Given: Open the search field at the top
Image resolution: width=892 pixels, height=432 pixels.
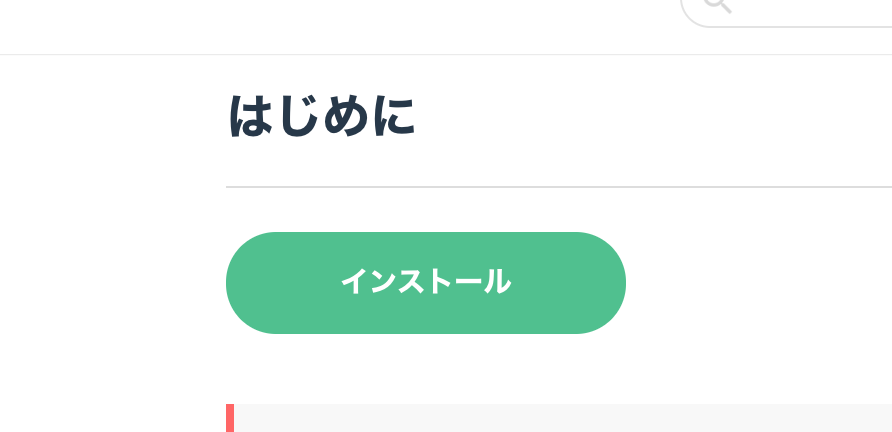Looking at the screenshot, I should click(800, 8).
